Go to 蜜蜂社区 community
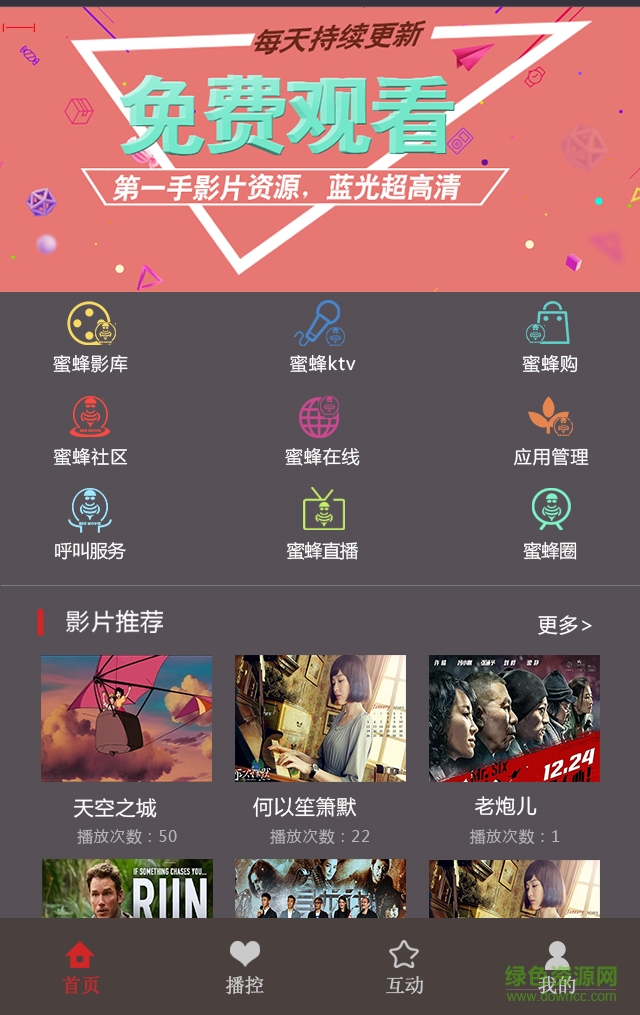 (90, 430)
